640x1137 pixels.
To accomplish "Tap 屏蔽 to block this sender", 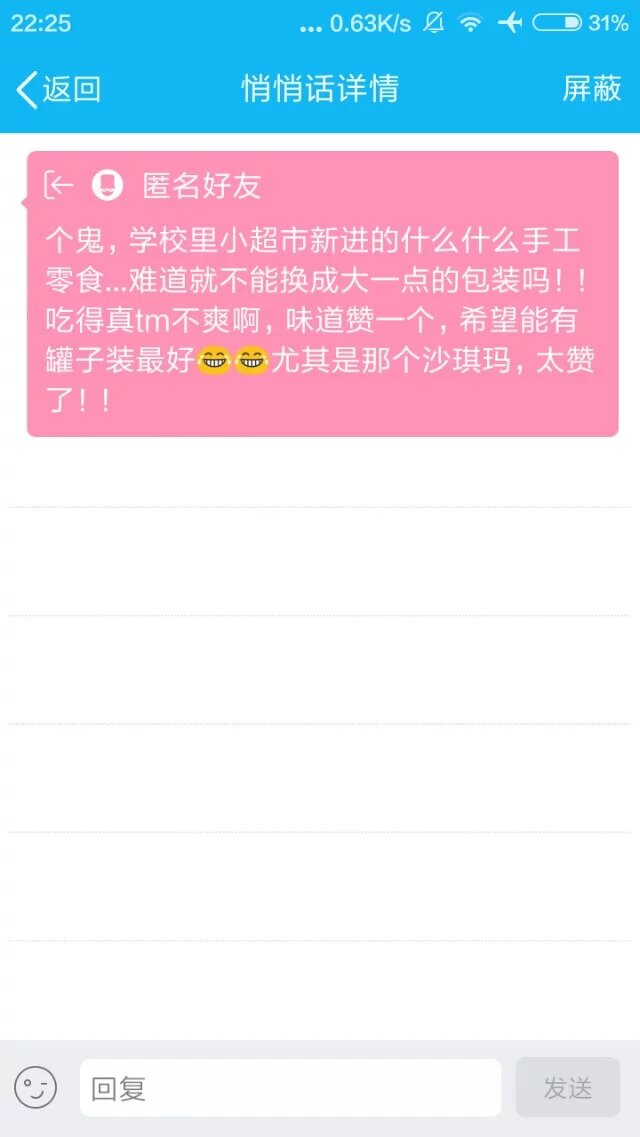I will [592, 89].
